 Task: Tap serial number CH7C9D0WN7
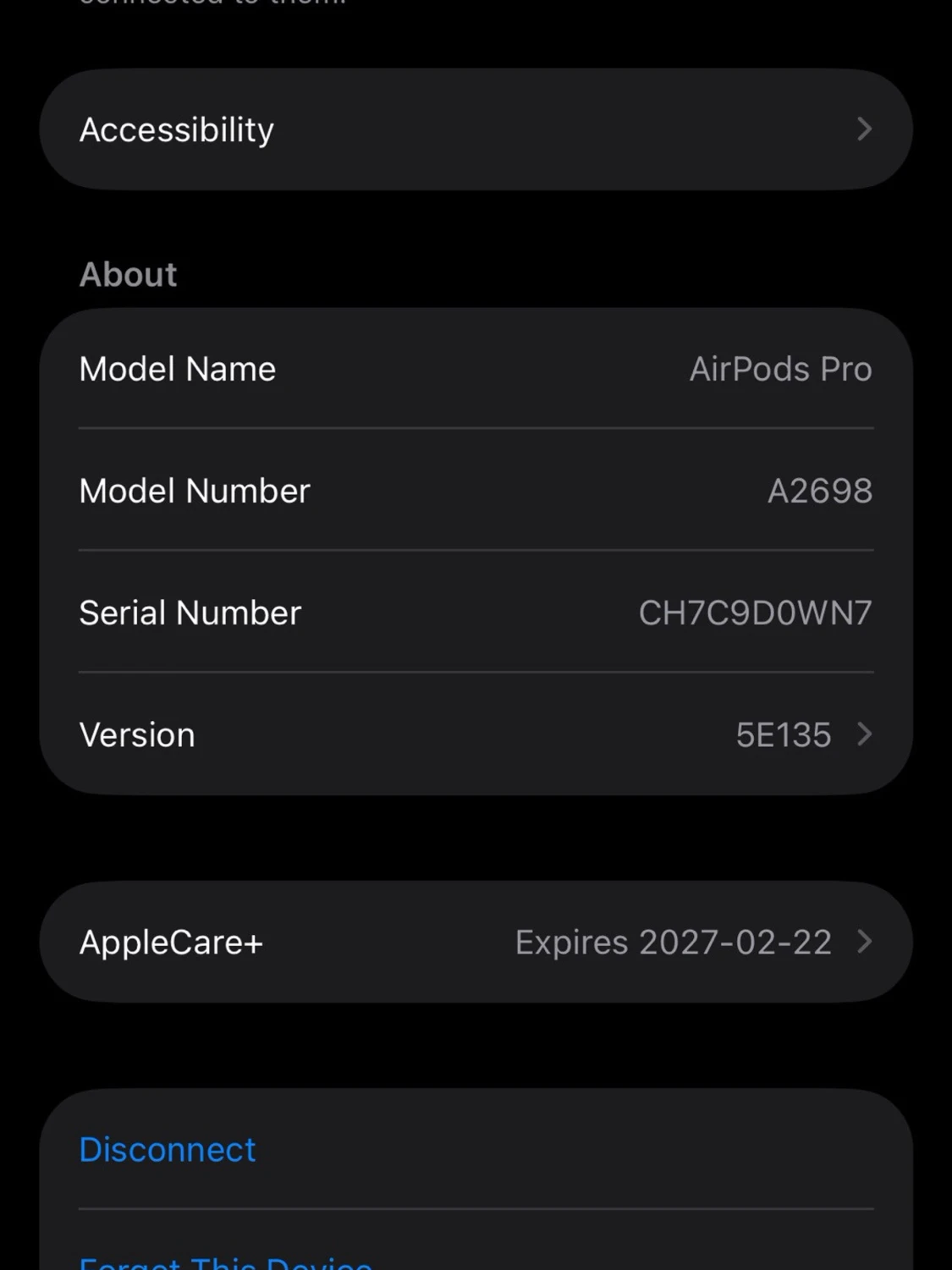tap(756, 613)
